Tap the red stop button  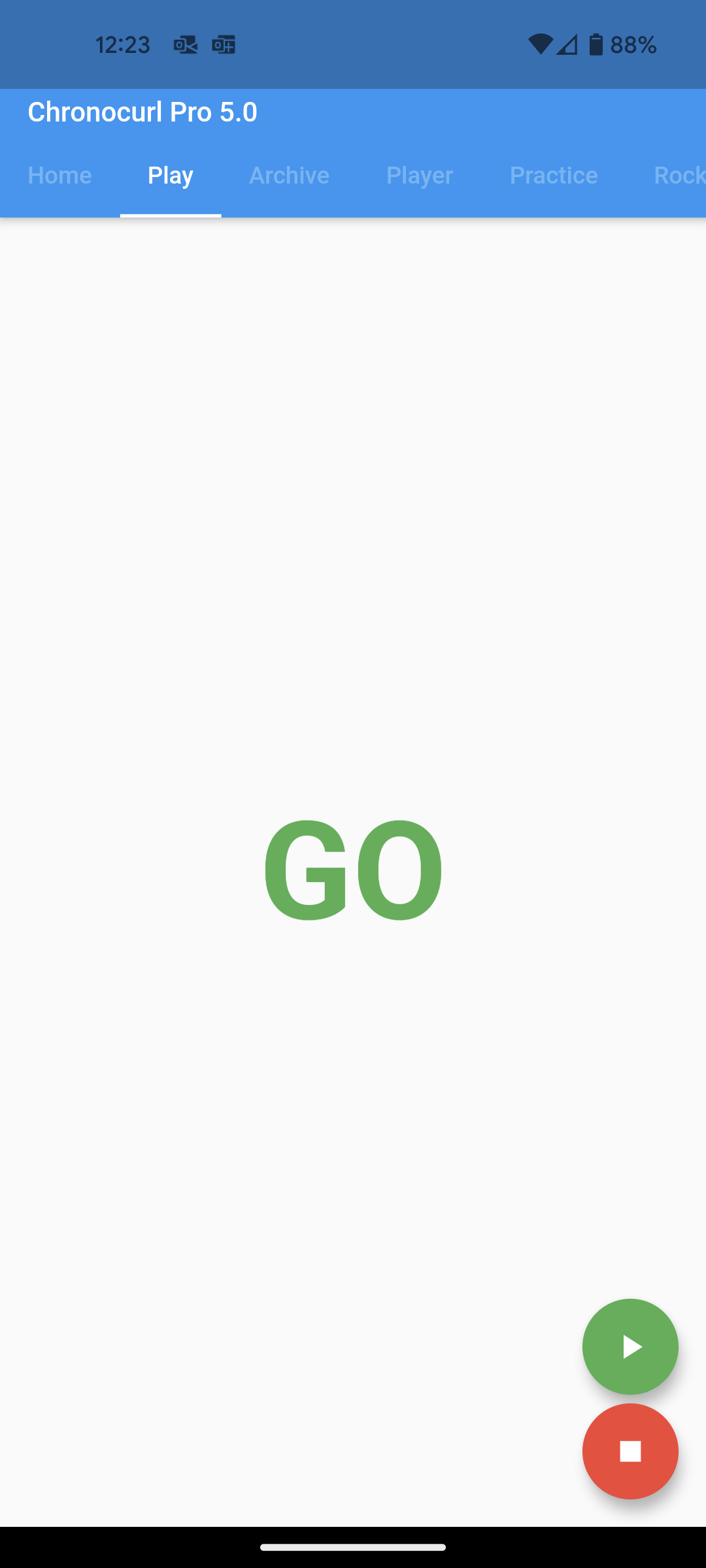pyautogui.click(x=630, y=1451)
